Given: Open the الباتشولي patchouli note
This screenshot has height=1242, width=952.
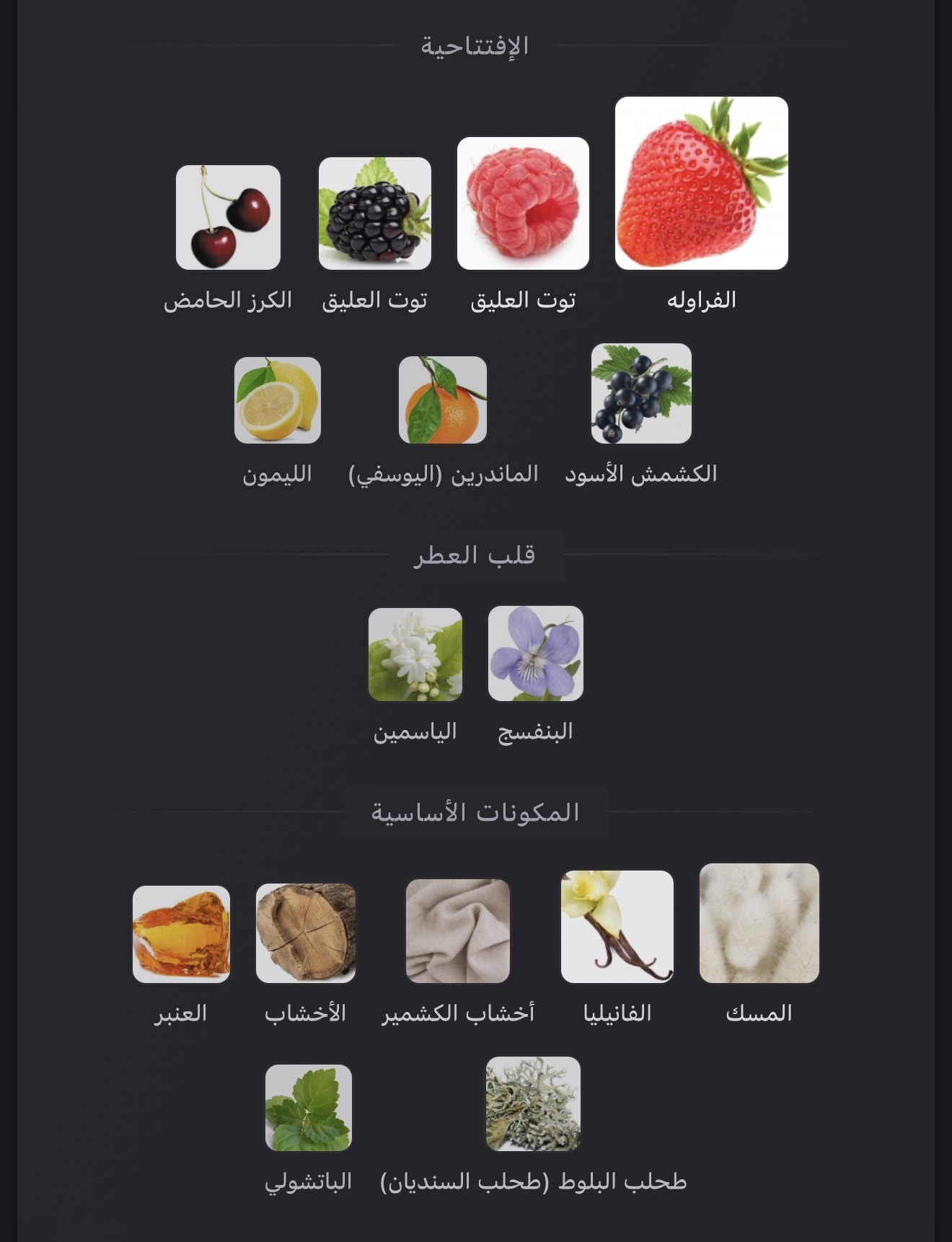Looking at the screenshot, I should pos(309,1108).
